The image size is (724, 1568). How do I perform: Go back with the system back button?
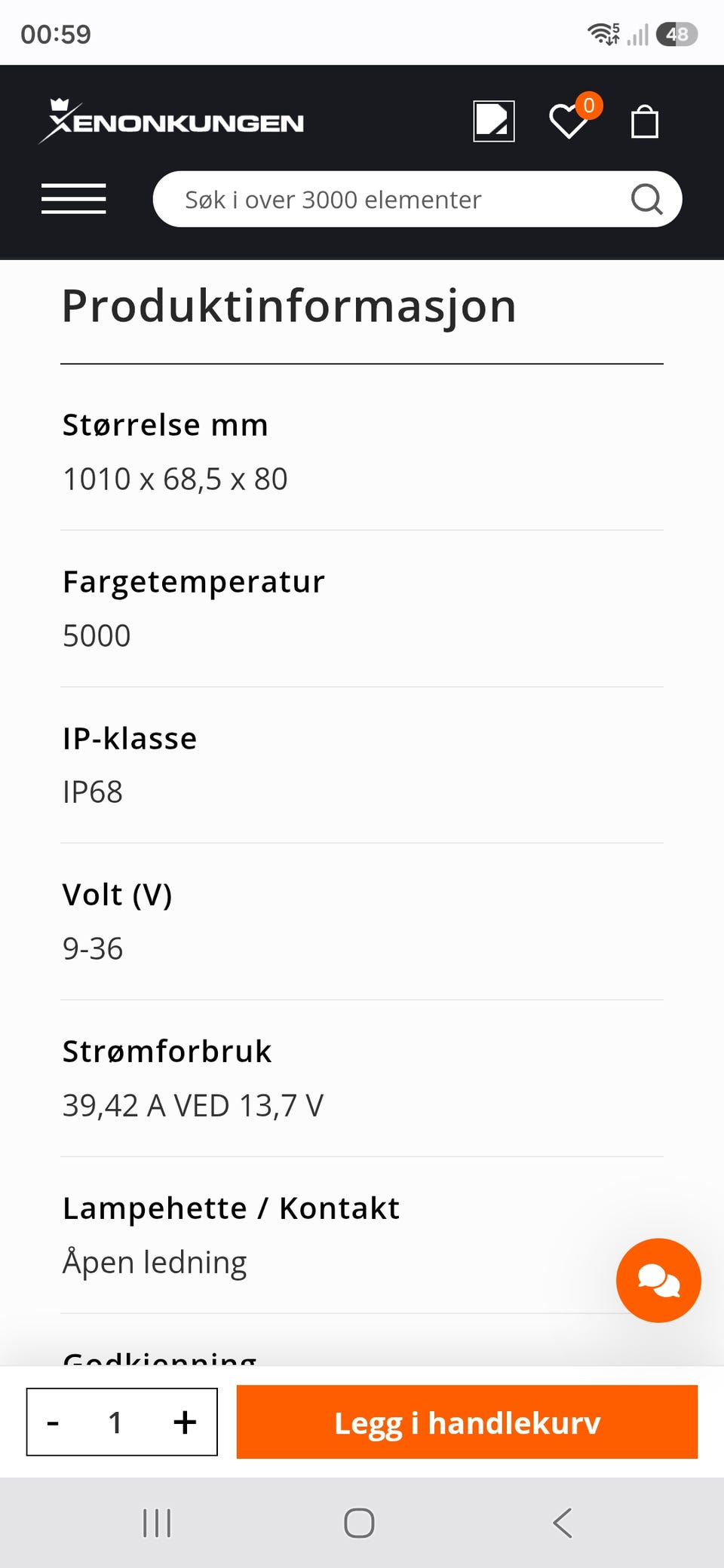[x=563, y=1523]
